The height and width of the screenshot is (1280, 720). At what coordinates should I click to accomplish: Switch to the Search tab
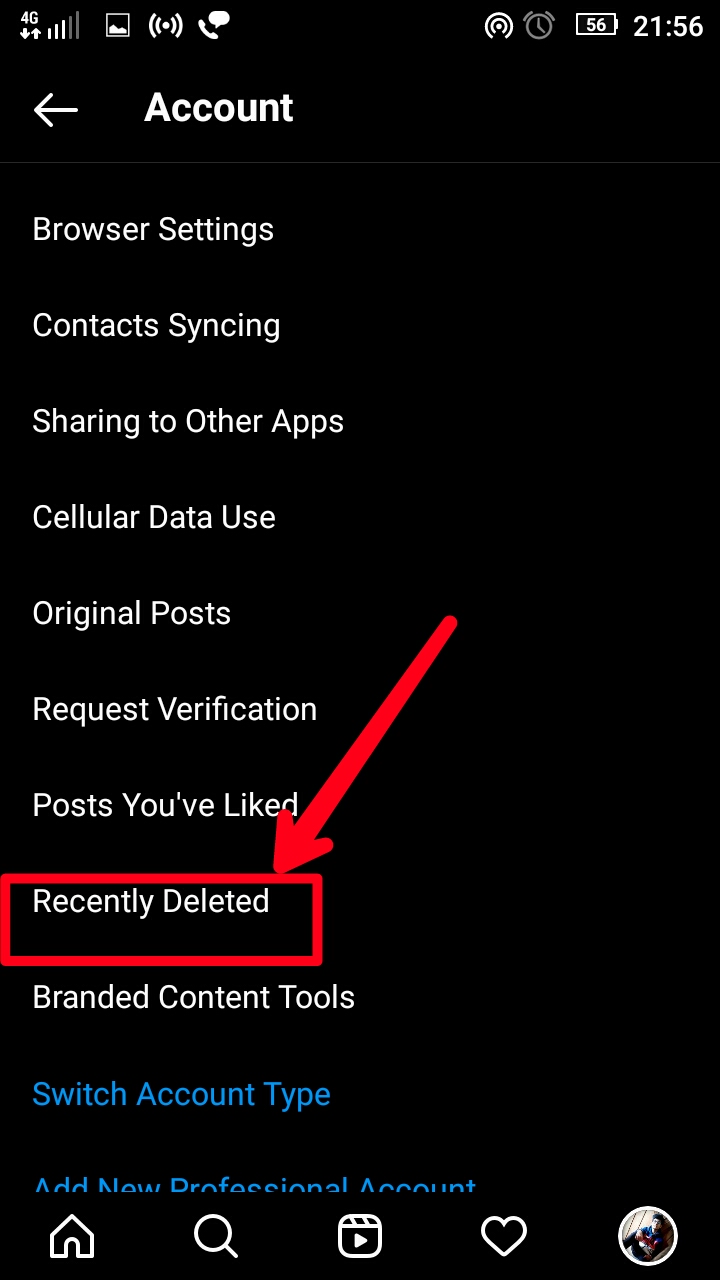coord(216,1238)
